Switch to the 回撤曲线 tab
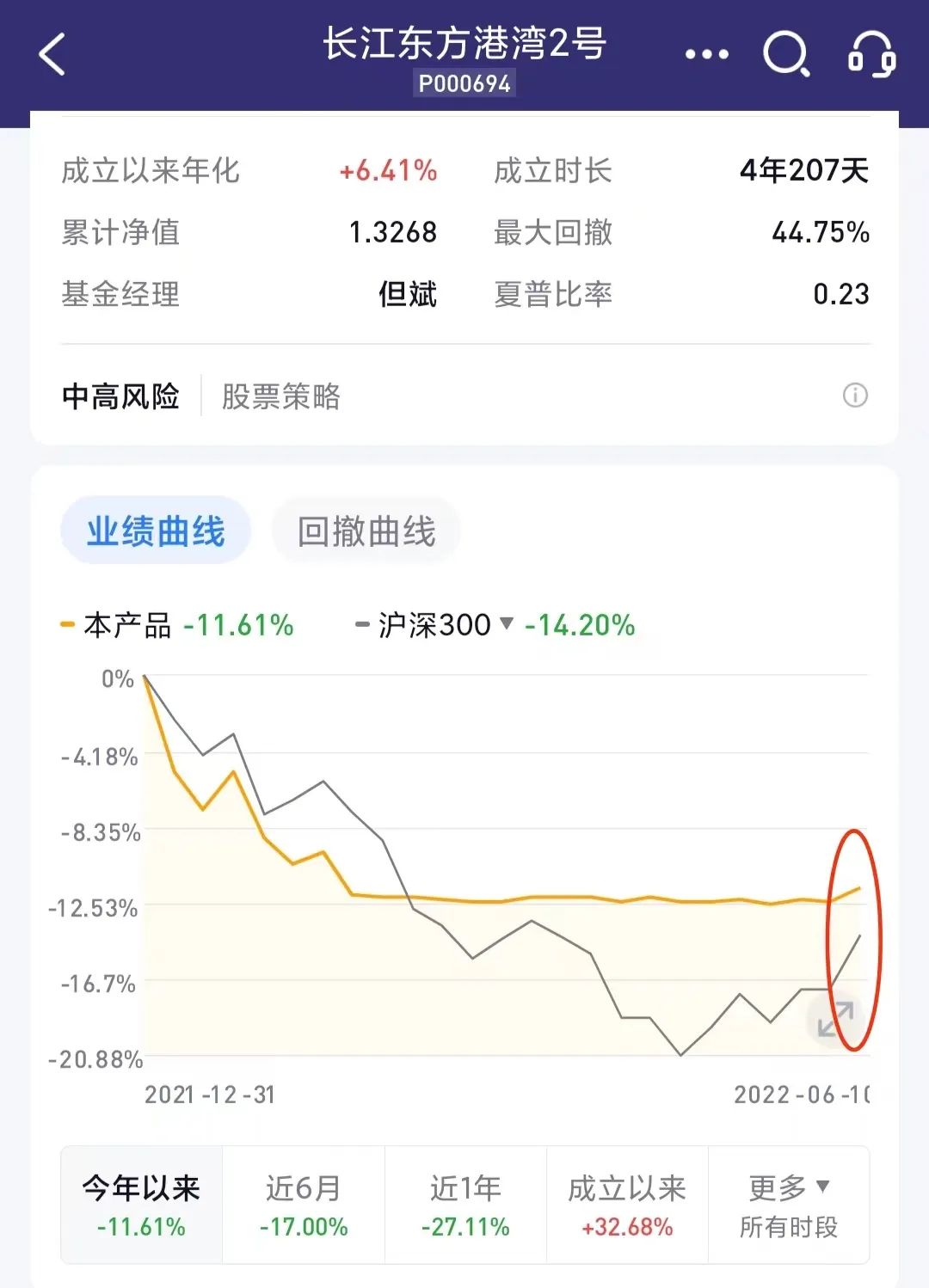The height and width of the screenshot is (1288, 929). 366,531
